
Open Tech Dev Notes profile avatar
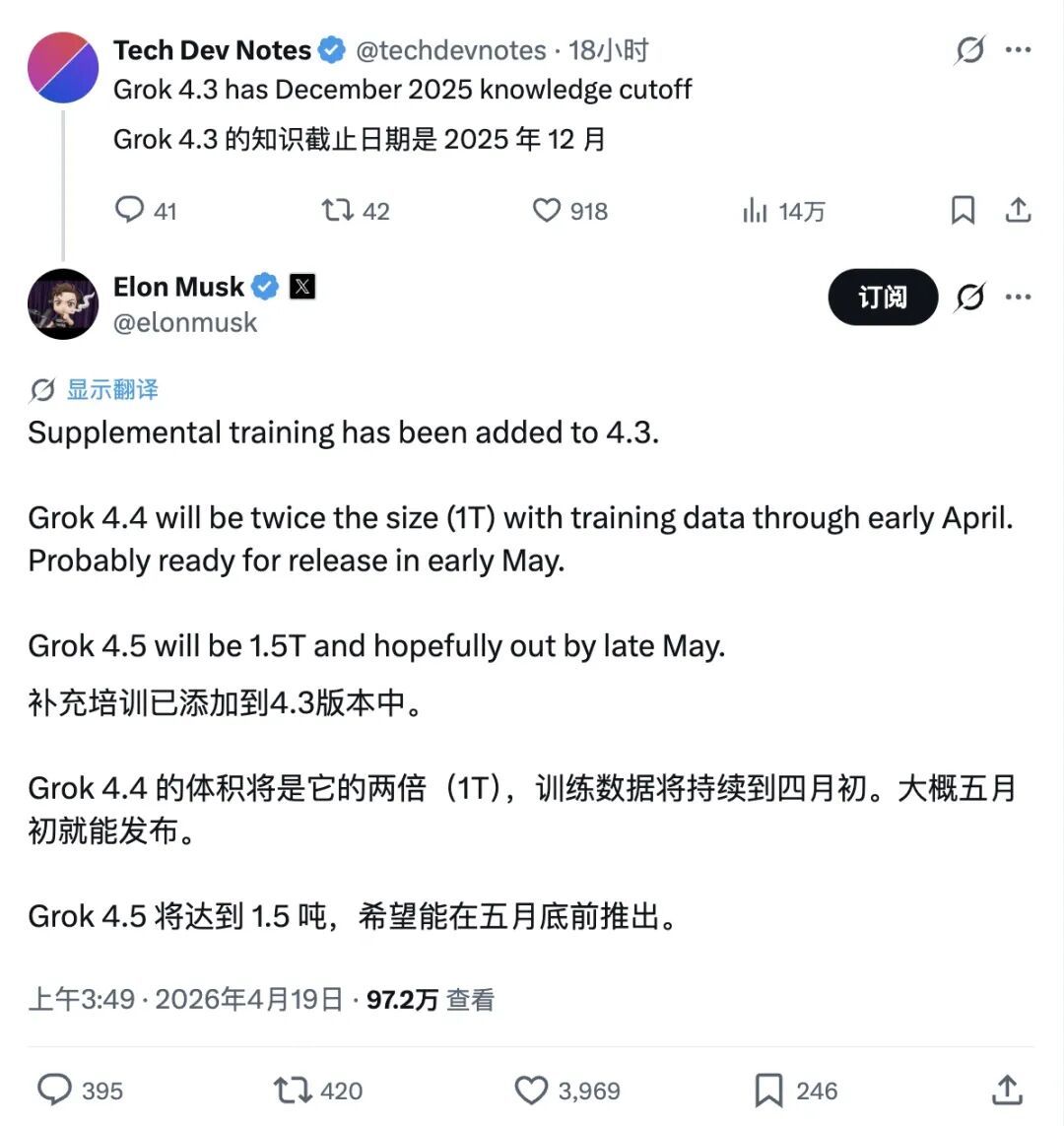62,67
